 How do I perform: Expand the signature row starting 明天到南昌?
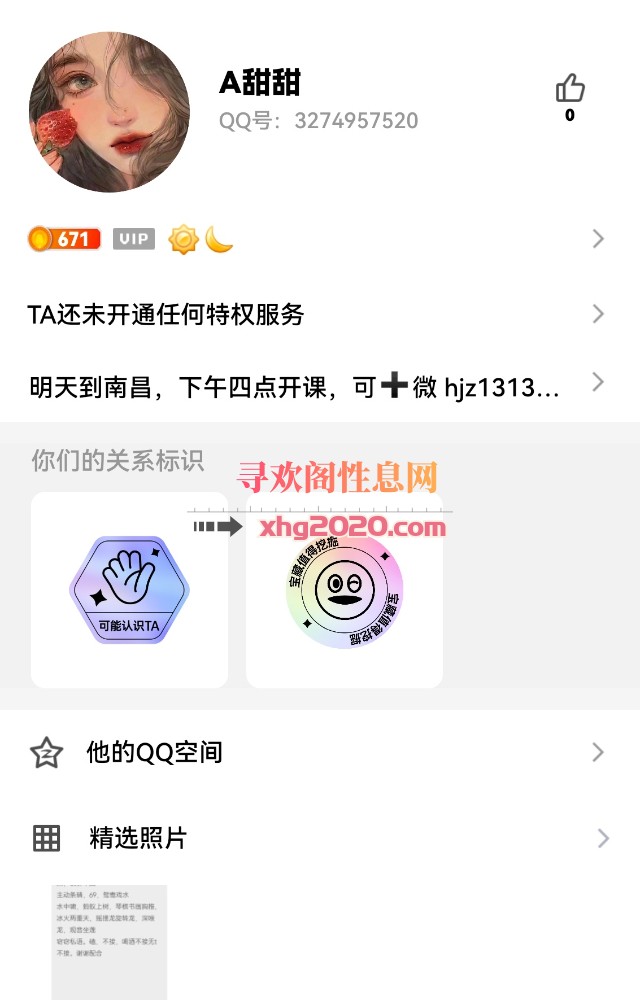point(320,386)
